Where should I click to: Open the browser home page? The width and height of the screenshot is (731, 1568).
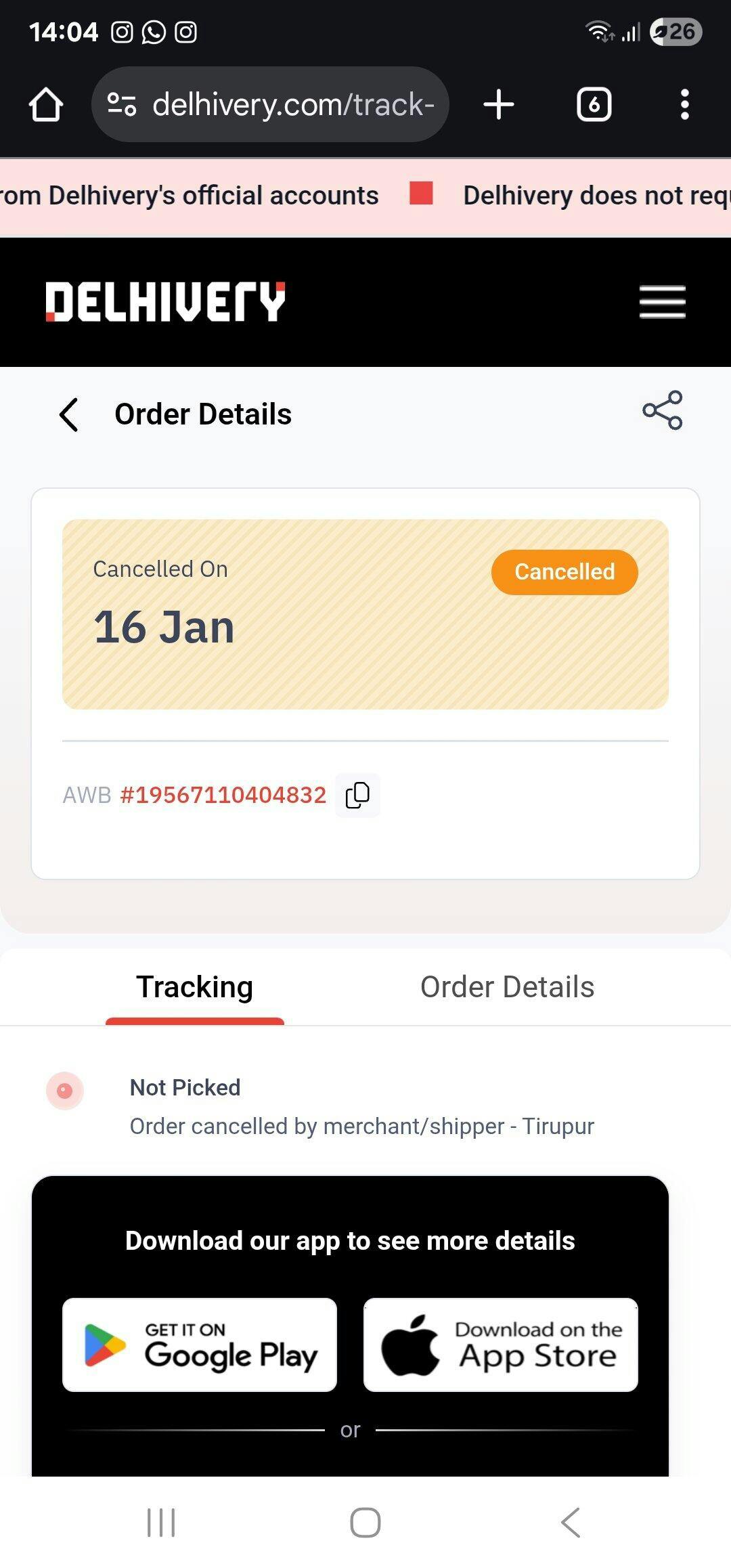pos(46,105)
